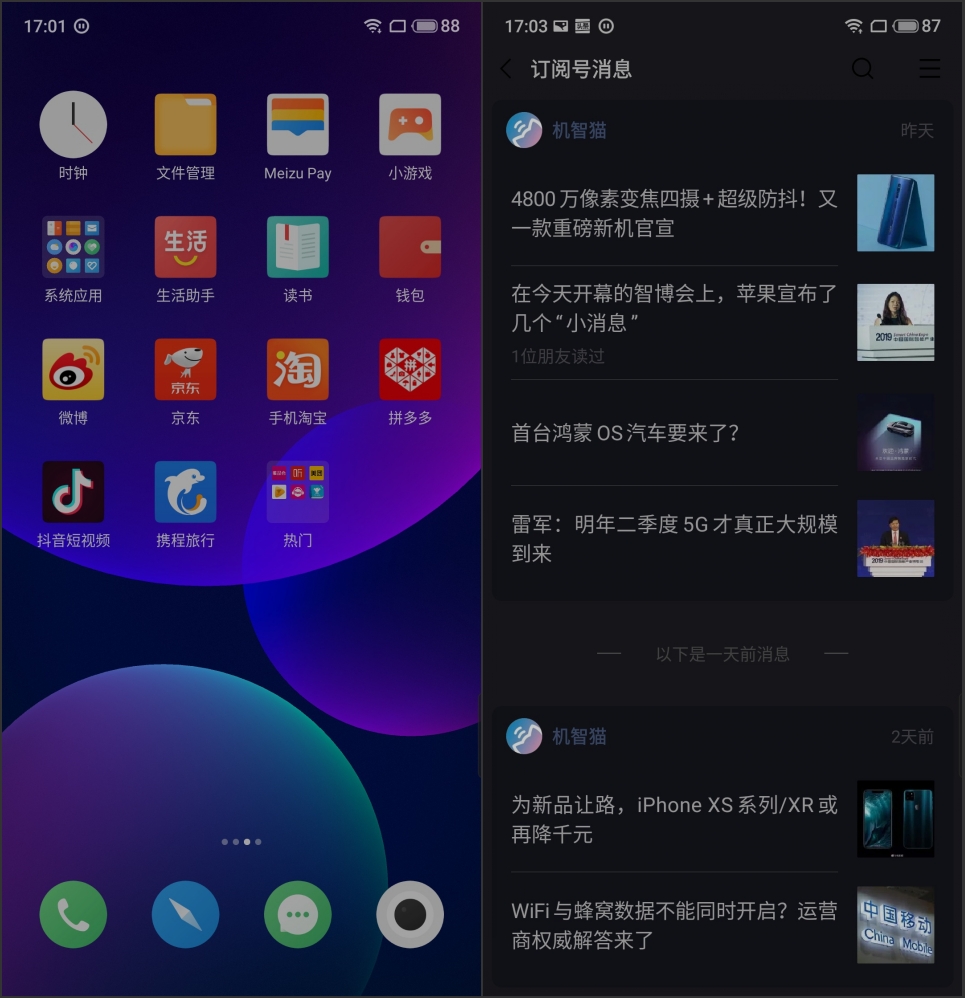Launch 微博
Viewport: 965px width, 998px height.
(x=73, y=370)
